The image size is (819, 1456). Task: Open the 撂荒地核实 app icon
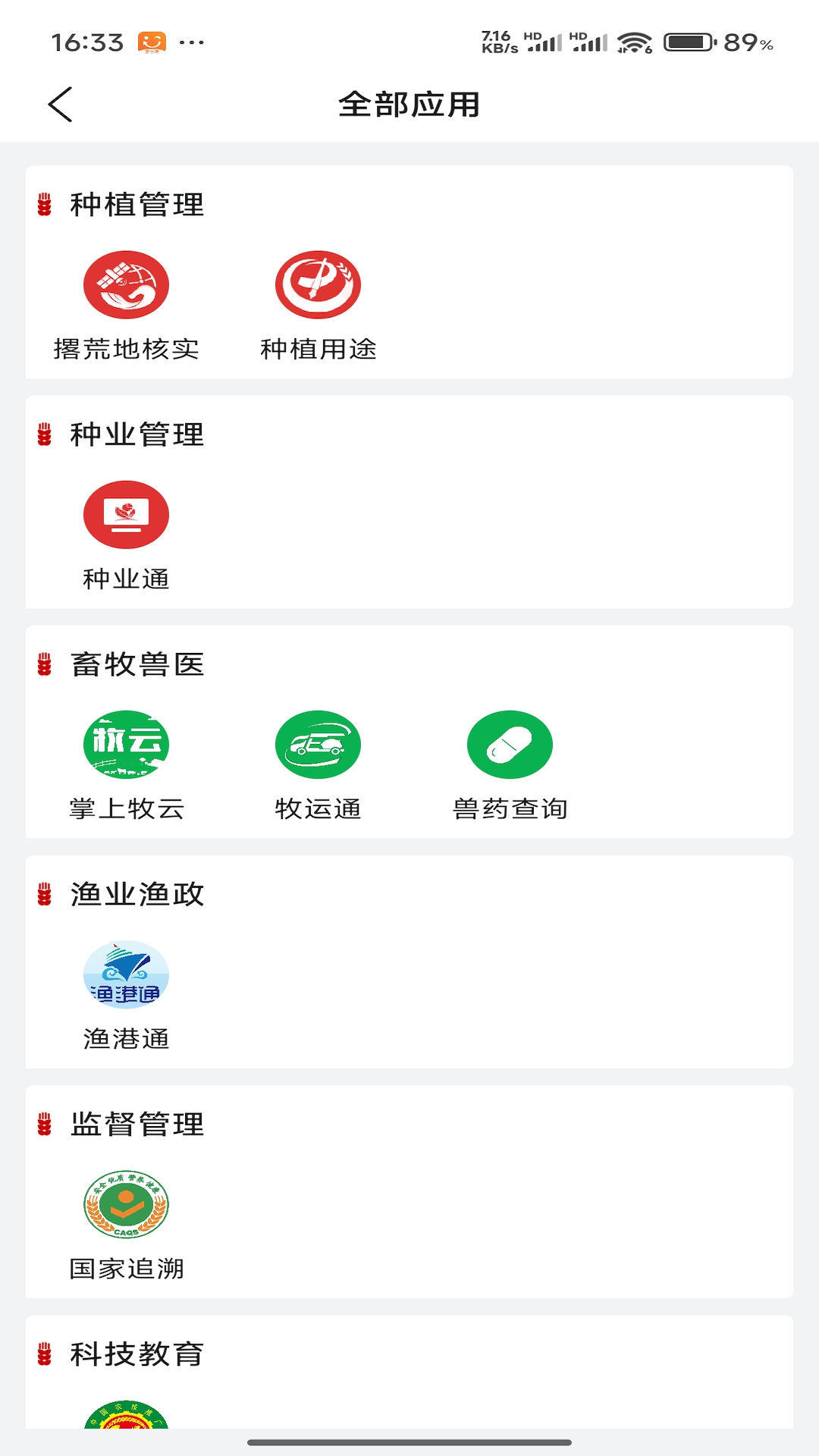(x=126, y=287)
